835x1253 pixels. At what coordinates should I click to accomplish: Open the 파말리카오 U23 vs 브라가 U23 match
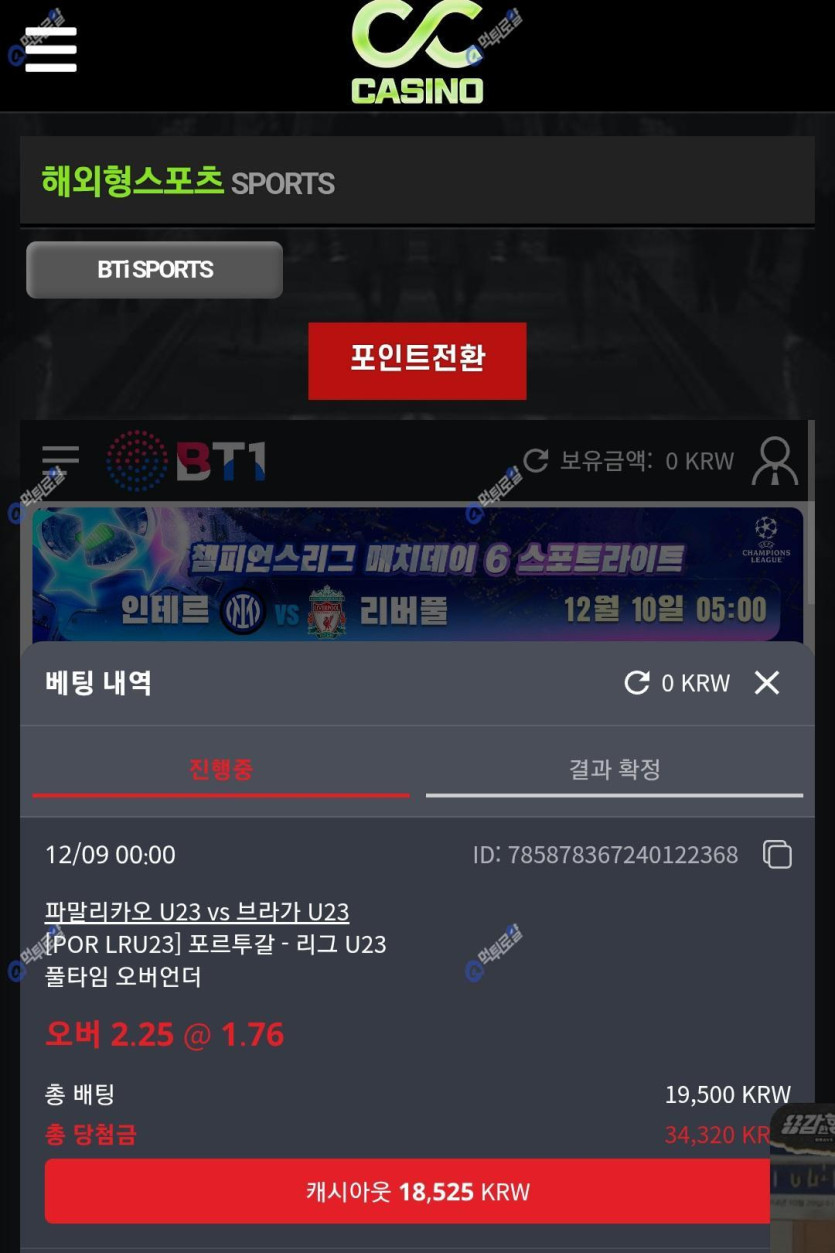point(197,912)
